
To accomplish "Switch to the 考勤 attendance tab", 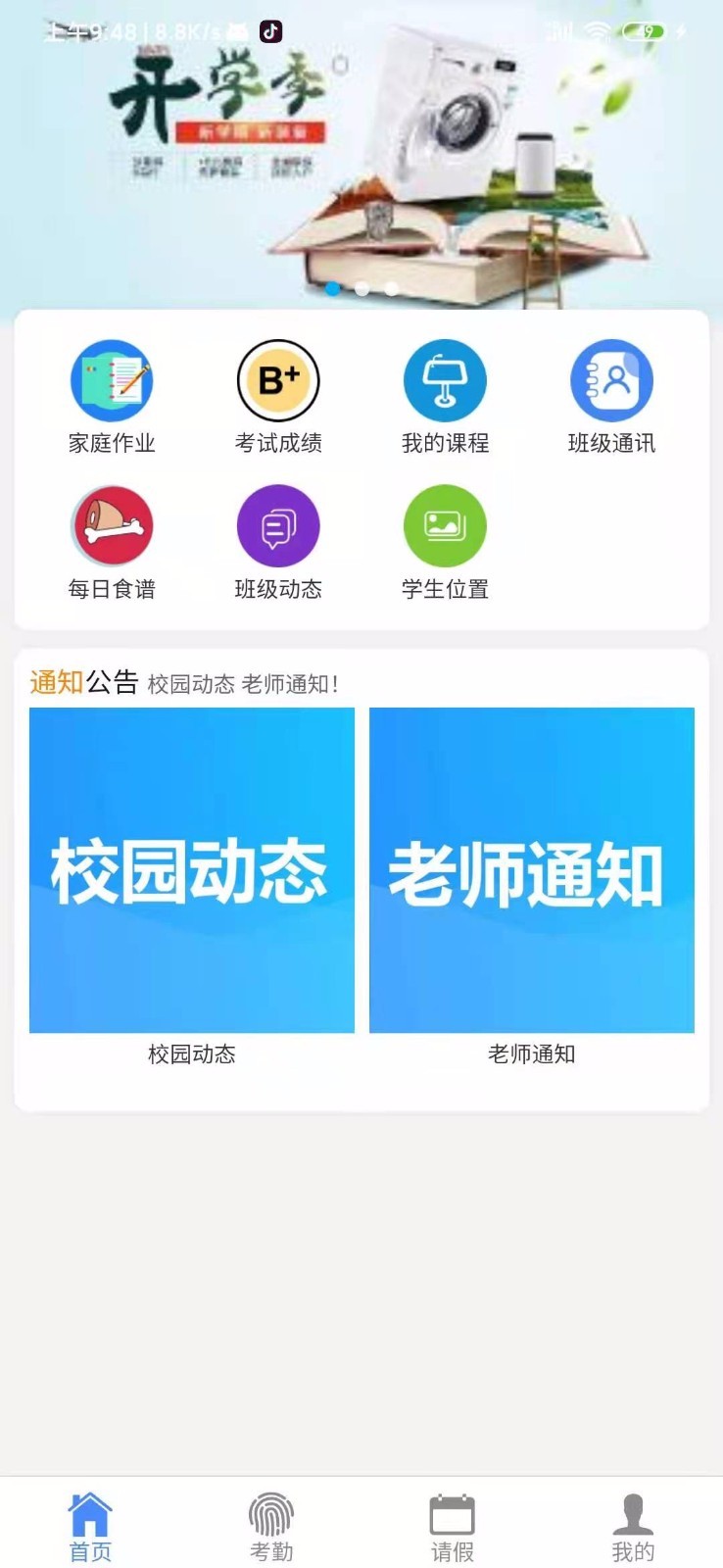I will pos(271,1527).
